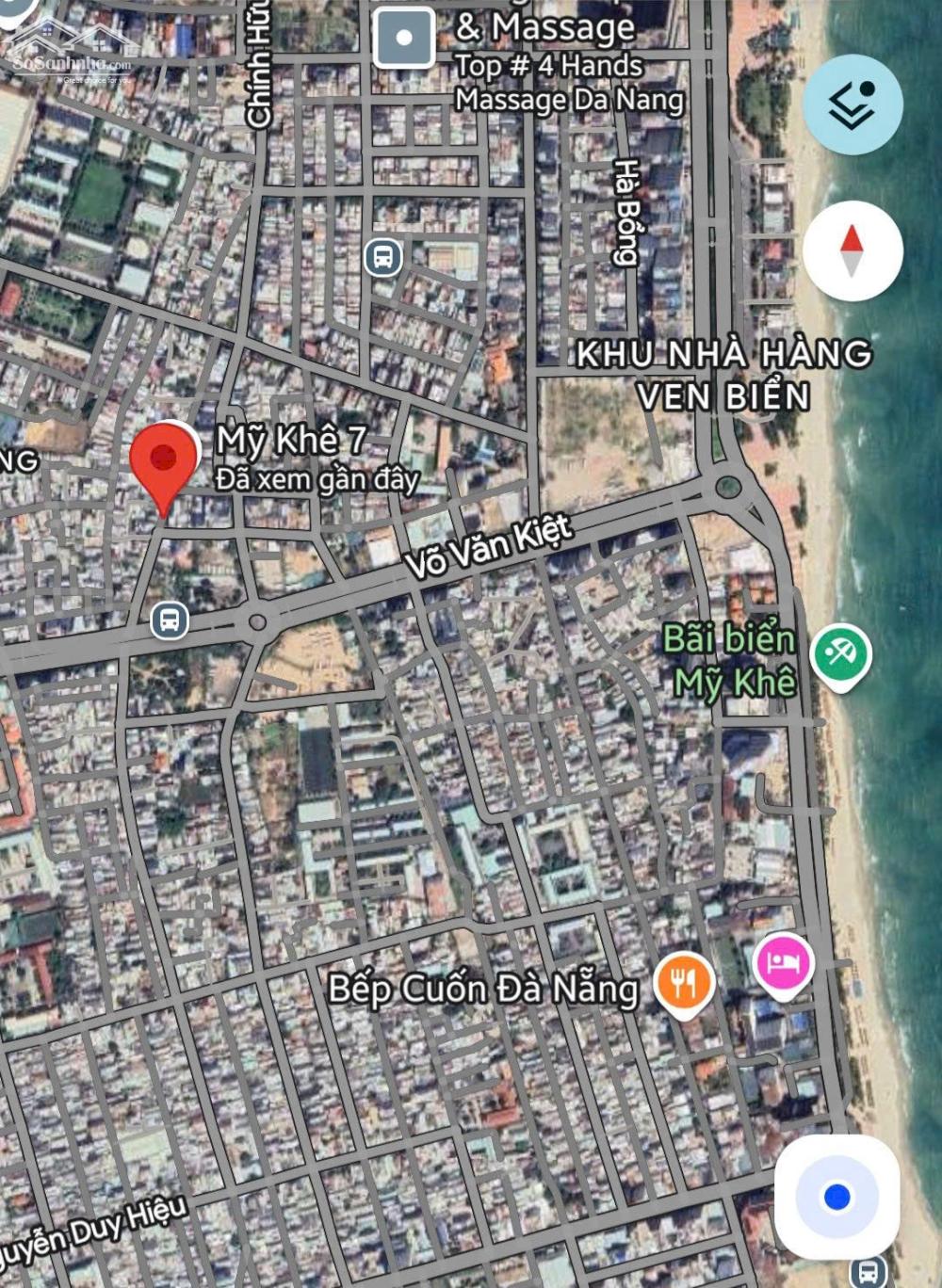Open the map layers button
The width and height of the screenshot is (942, 1288).
853,105
